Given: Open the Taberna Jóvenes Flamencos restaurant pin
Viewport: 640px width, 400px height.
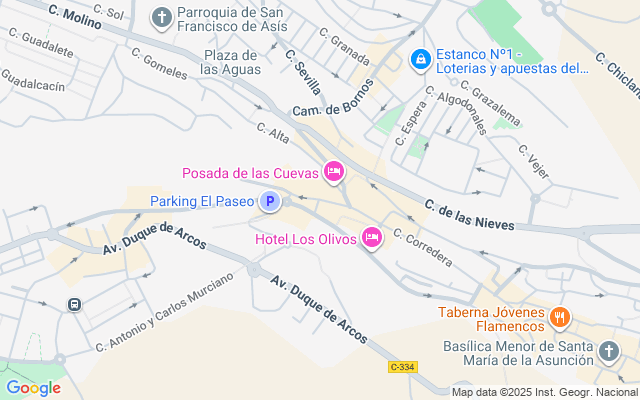Looking at the screenshot, I should pyautogui.click(x=559, y=320).
